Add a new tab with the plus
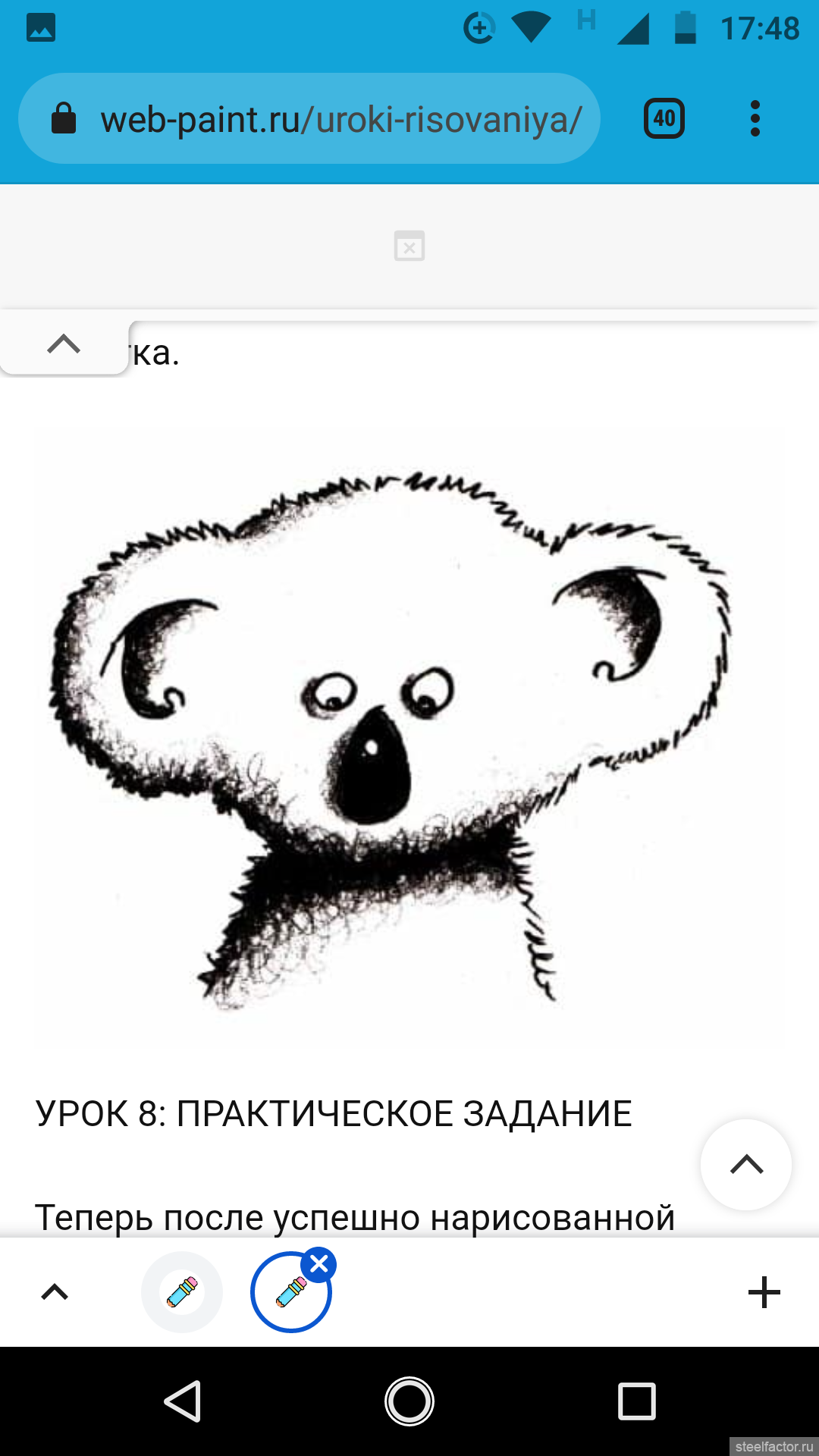819x1456 pixels. tap(764, 1292)
